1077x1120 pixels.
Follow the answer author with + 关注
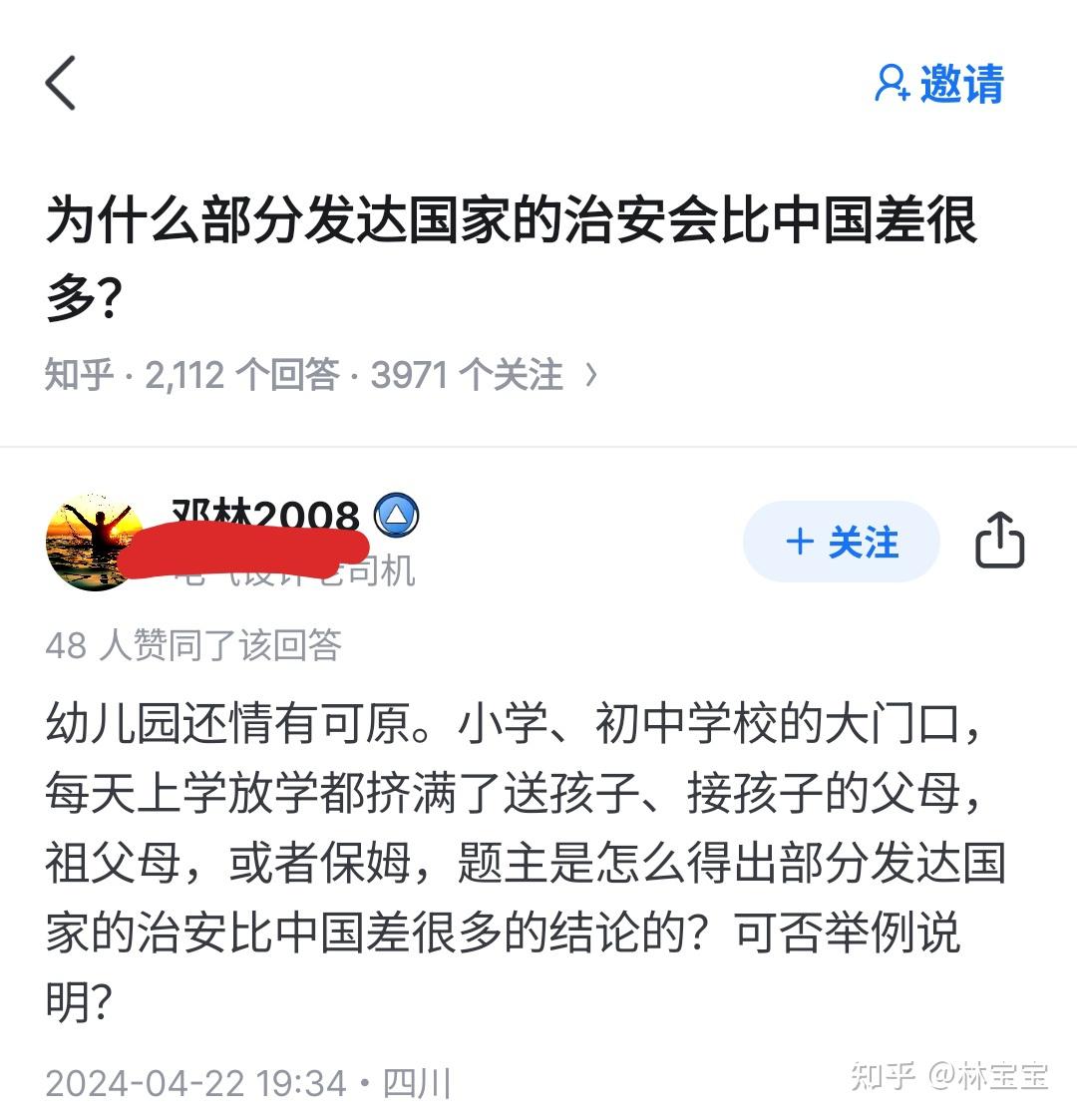[x=841, y=543]
